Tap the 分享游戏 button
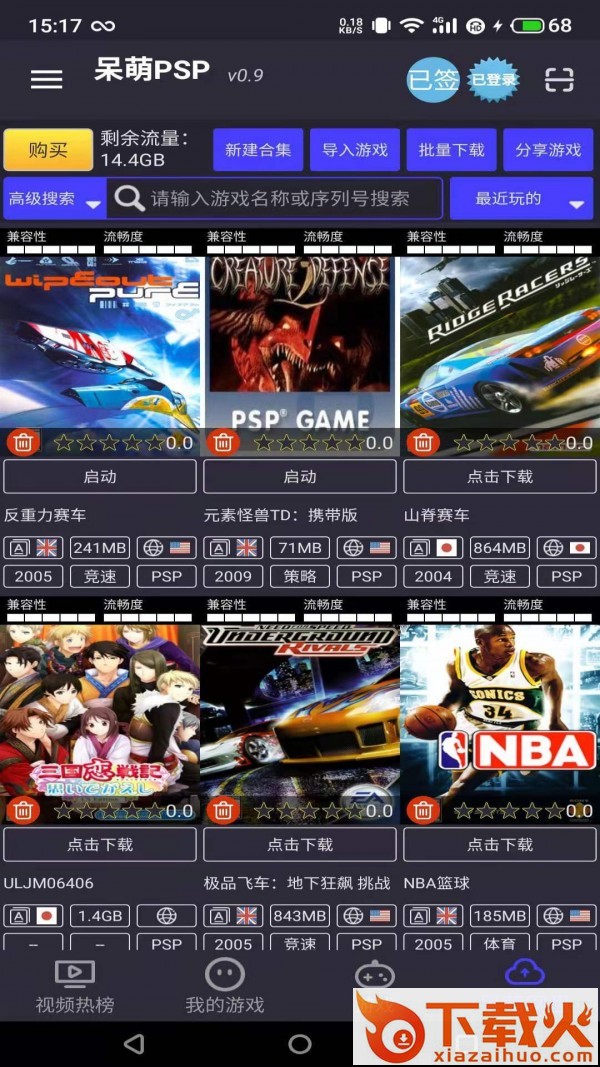The height and width of the screenshot is (1067, 600). (x=548, y=150)
